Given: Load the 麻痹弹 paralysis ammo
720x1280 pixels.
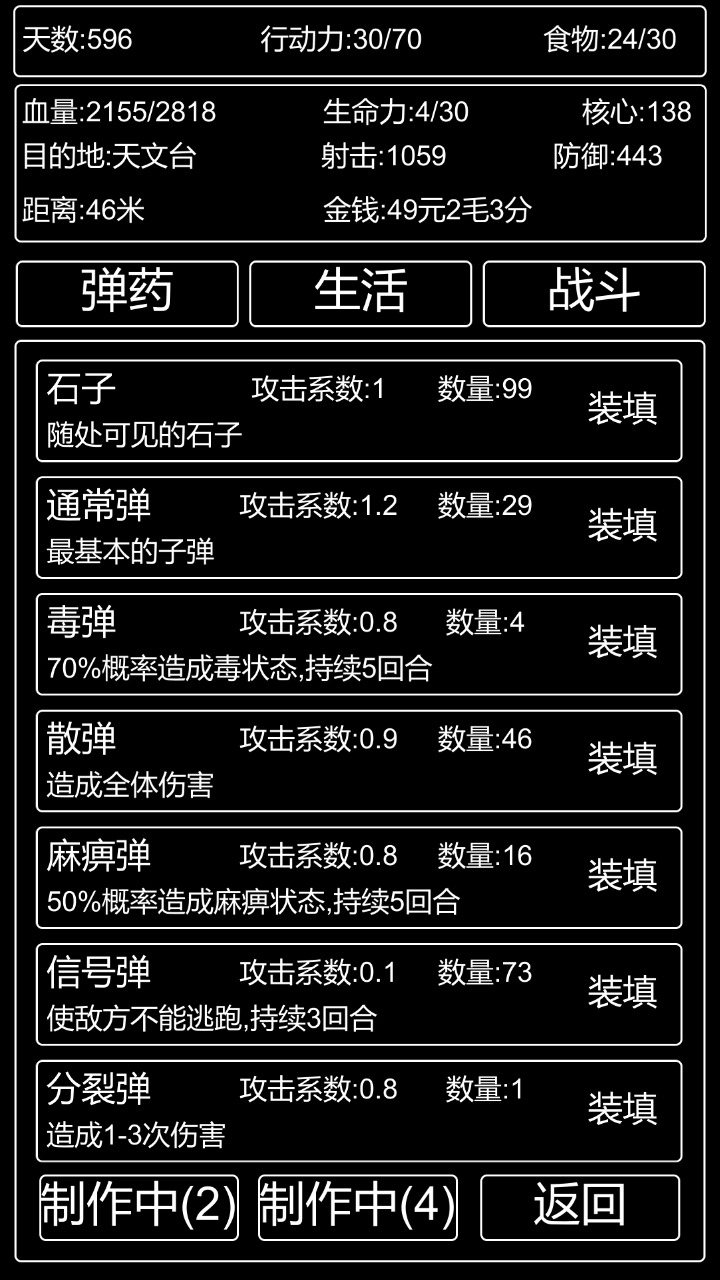Looking at the screenshot, I should coord(622,878).
